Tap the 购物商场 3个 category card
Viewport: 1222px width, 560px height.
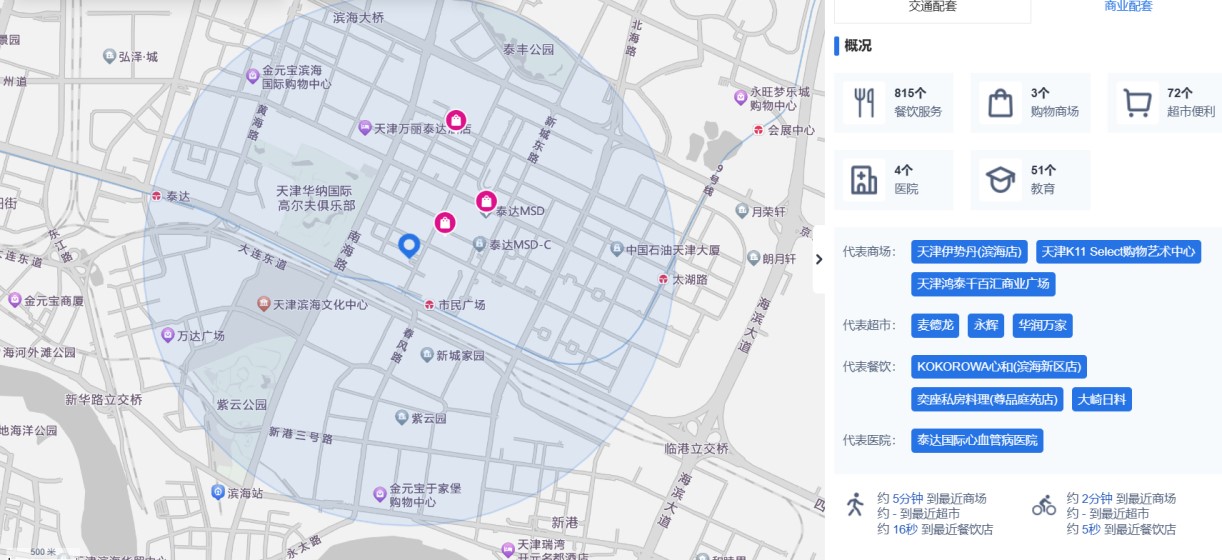tap(1030, 103)
